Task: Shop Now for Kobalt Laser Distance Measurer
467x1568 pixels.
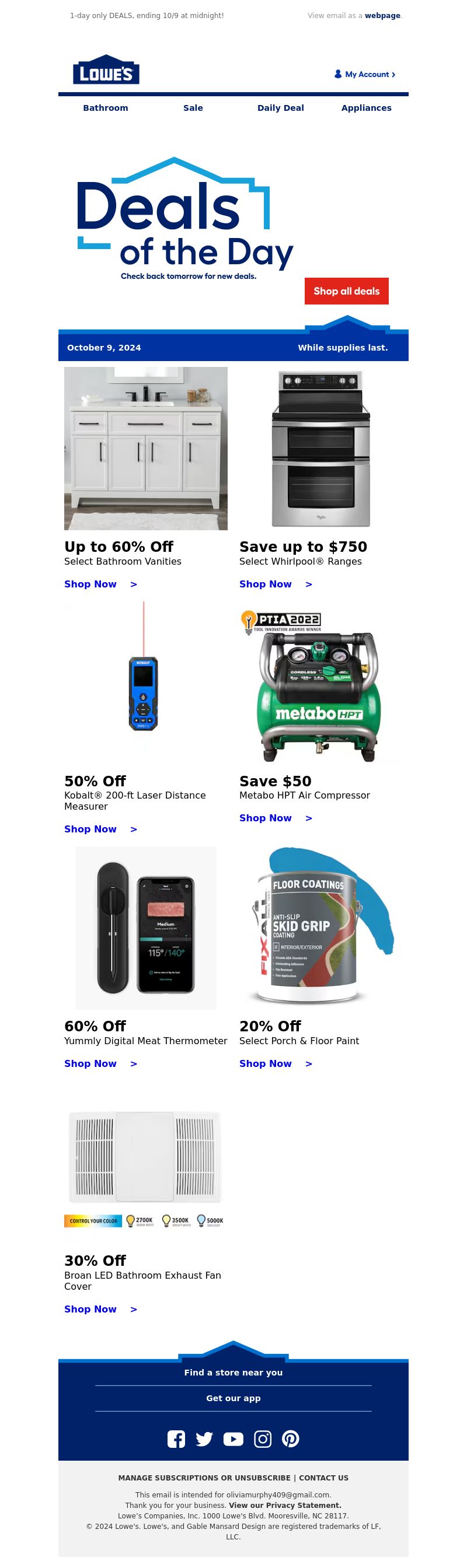Action: [100, 829]
